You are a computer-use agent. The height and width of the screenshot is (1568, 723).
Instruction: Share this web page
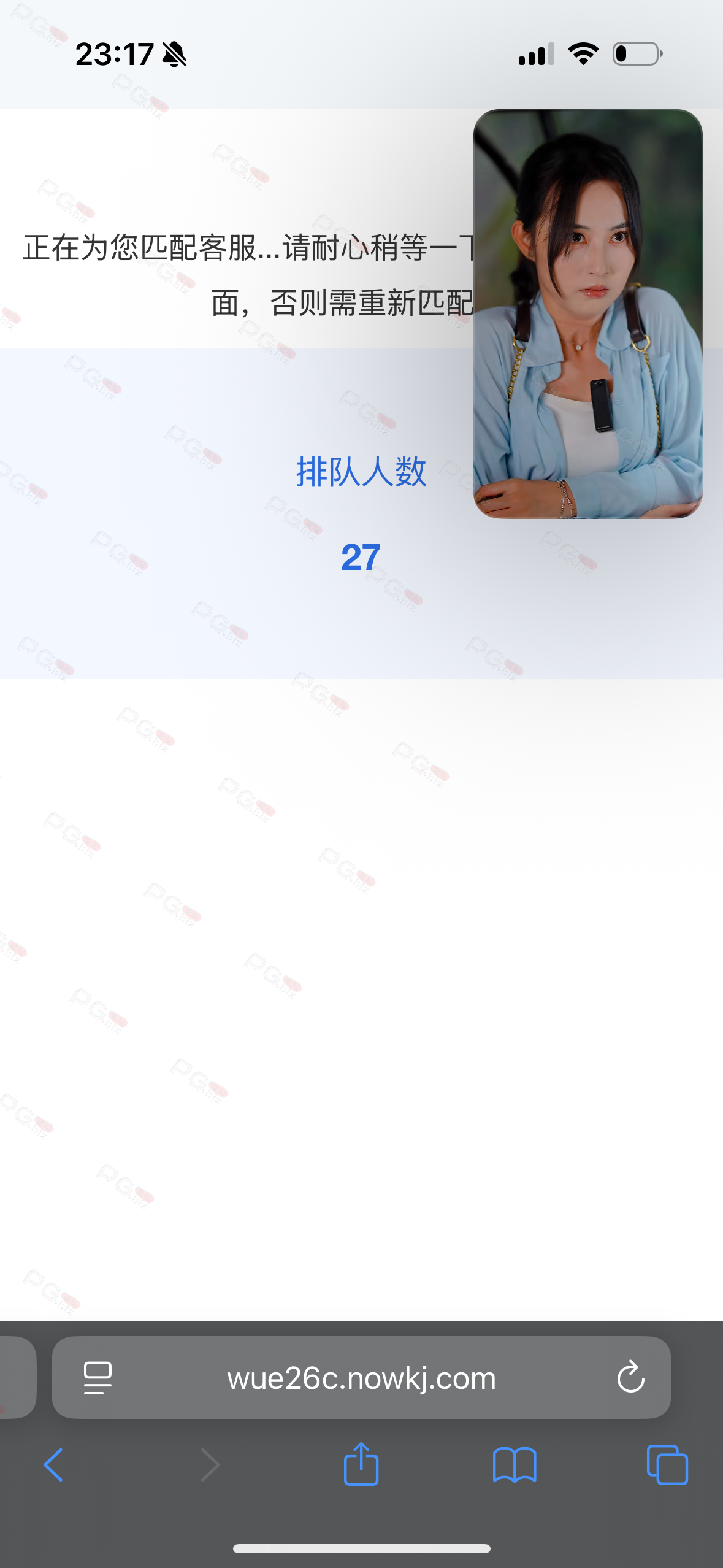(361, 1464)
